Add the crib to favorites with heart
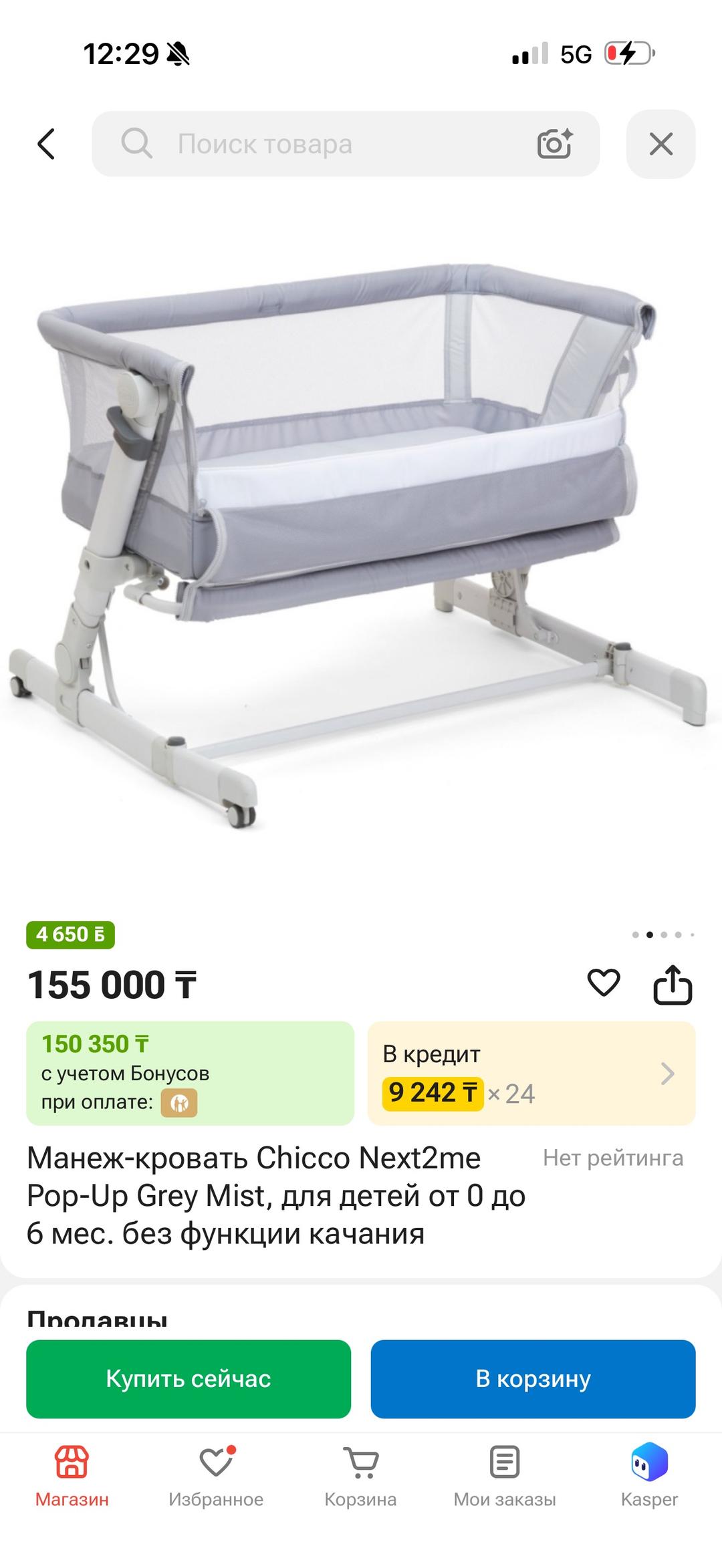Viewport: 722px width, 1568px height. point(604,983)
